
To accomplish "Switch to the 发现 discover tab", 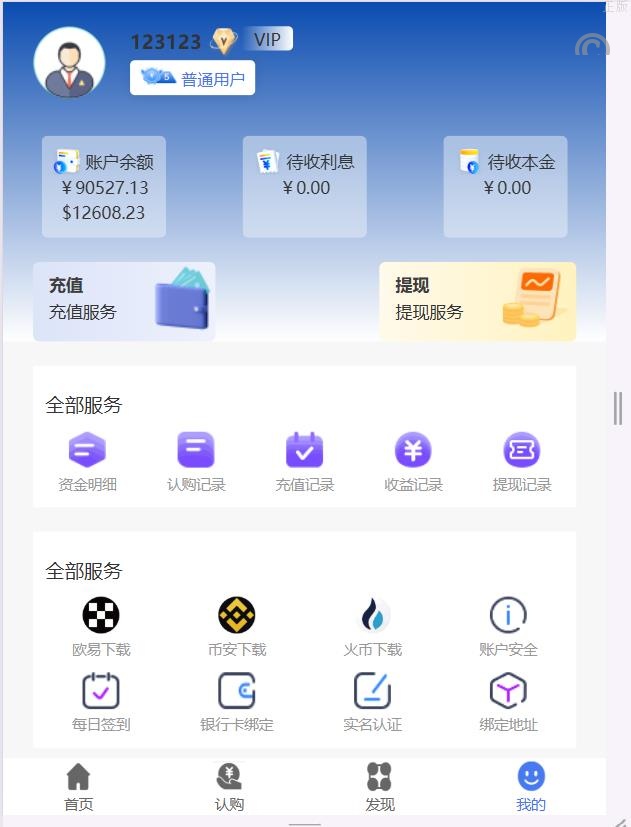I will tap(380, 787).
